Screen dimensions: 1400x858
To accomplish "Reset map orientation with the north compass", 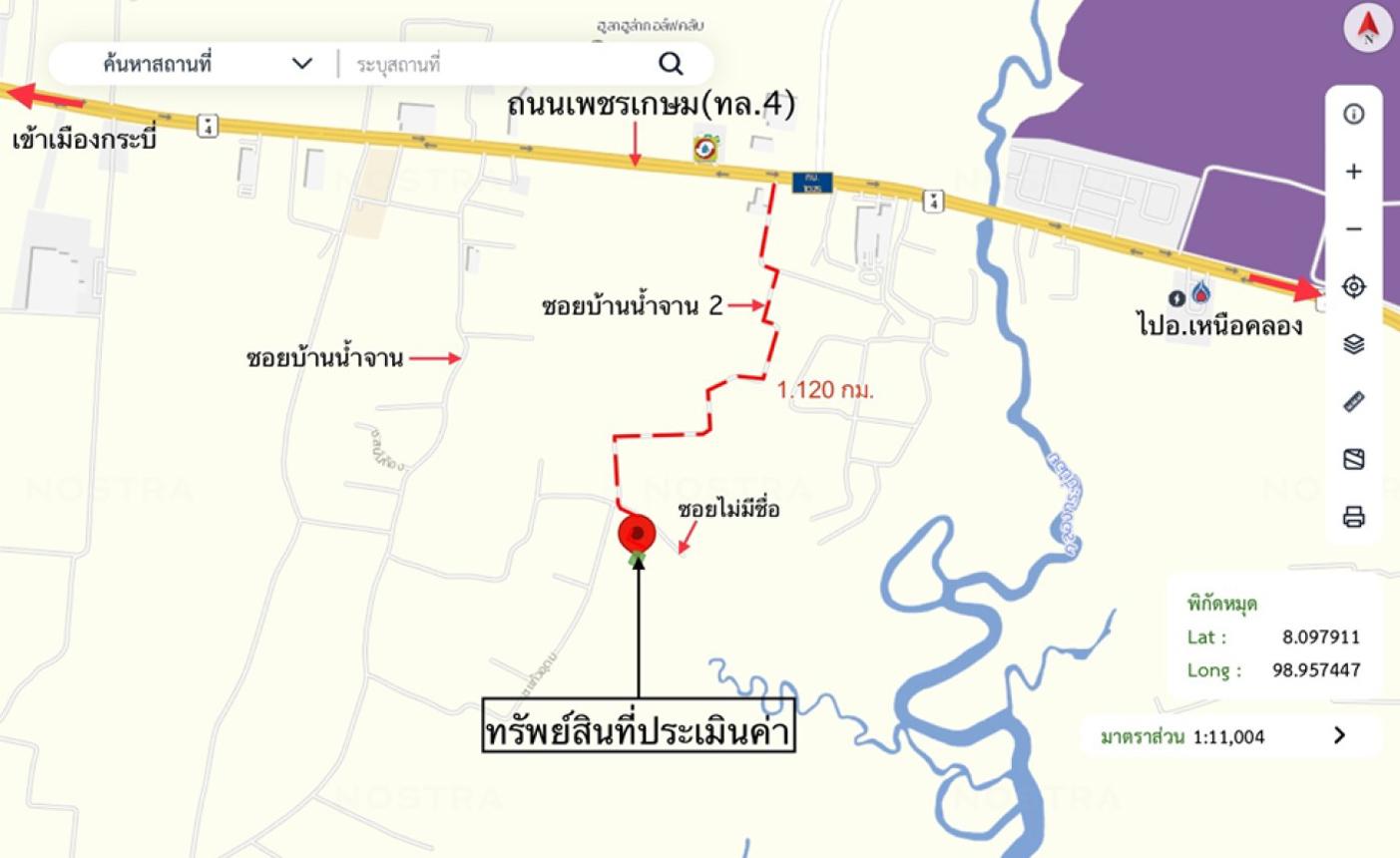I will 1368,27.
